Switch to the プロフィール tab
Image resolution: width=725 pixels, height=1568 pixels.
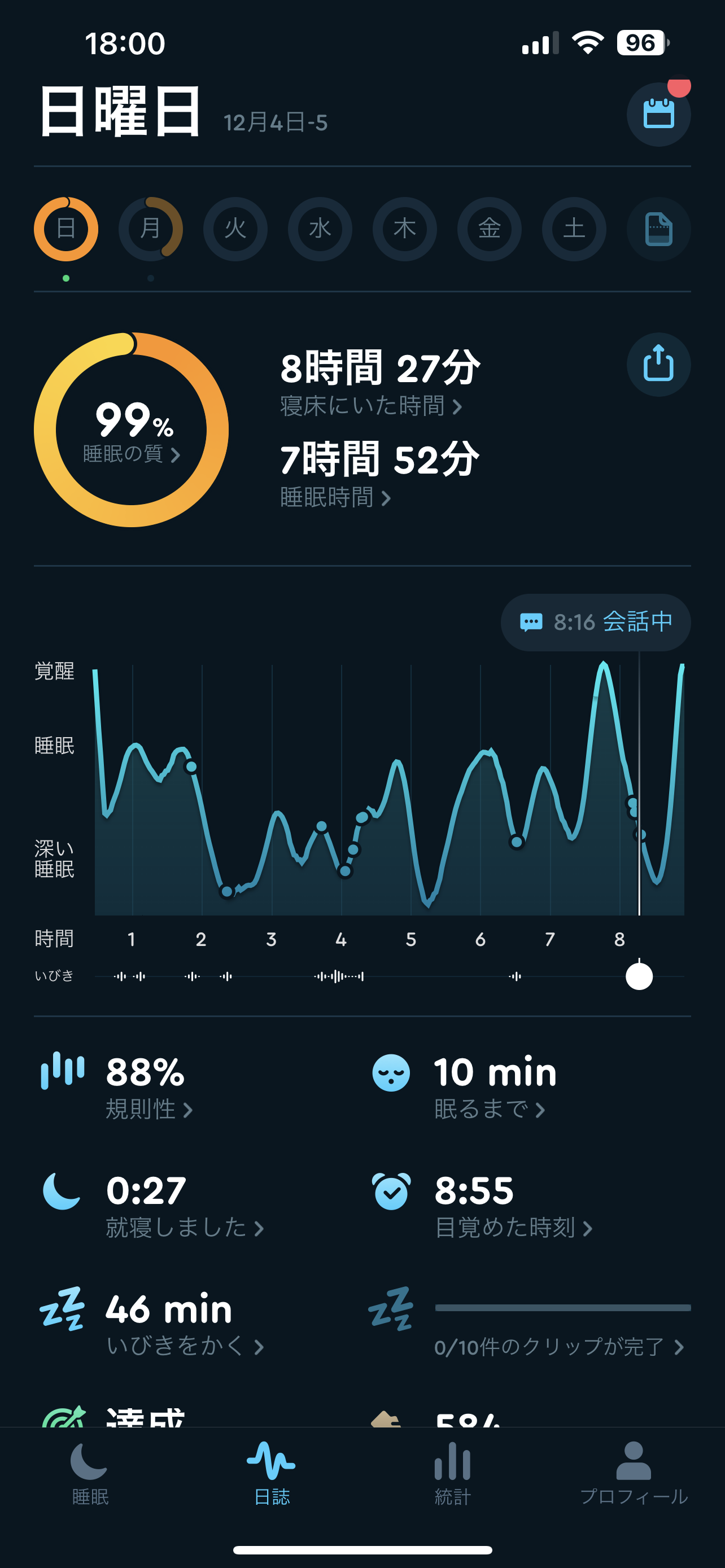pos(634,1474)
